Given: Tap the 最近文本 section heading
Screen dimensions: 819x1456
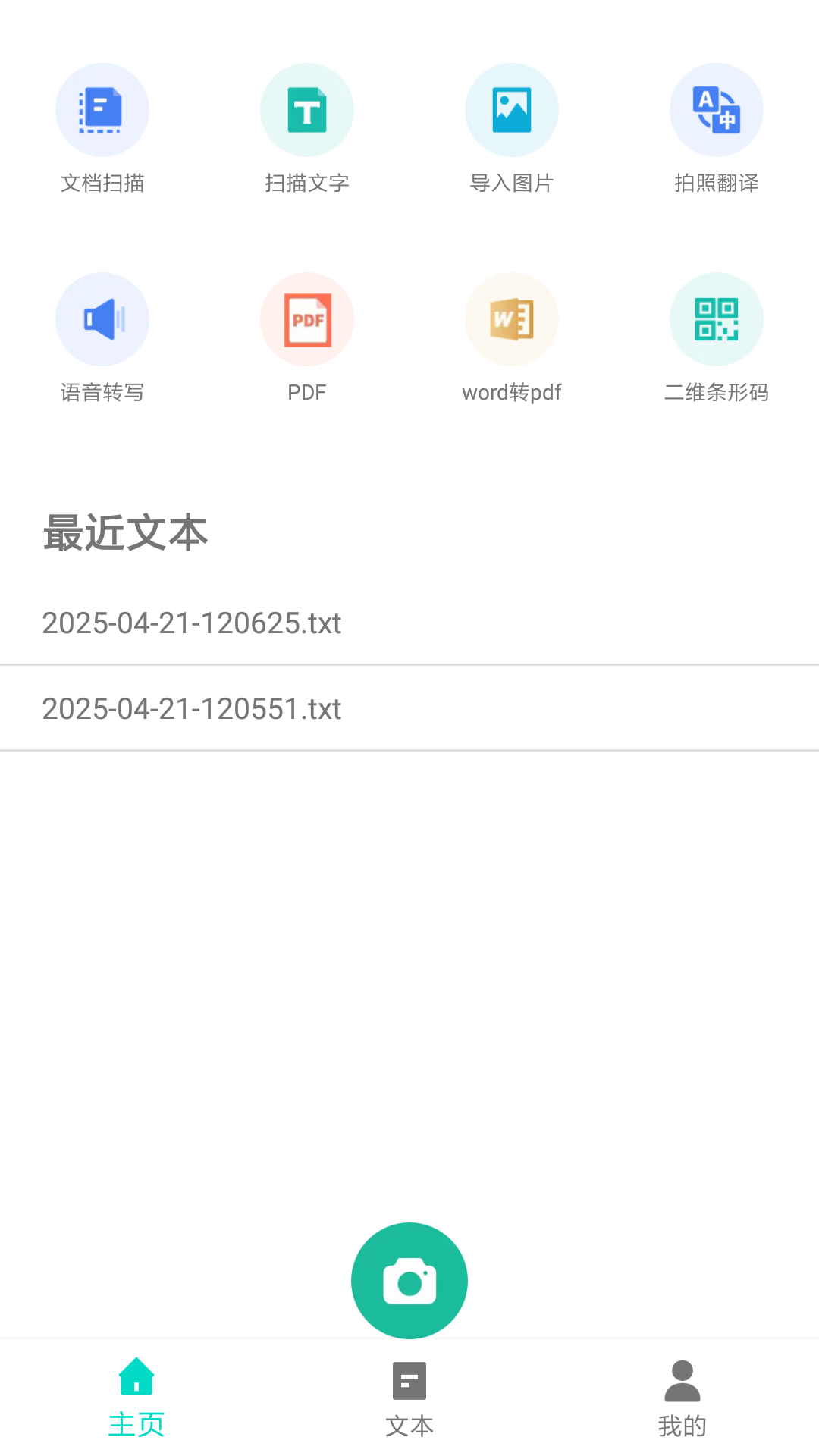Looking at the screenshot, I should click(x=125, y=533).
